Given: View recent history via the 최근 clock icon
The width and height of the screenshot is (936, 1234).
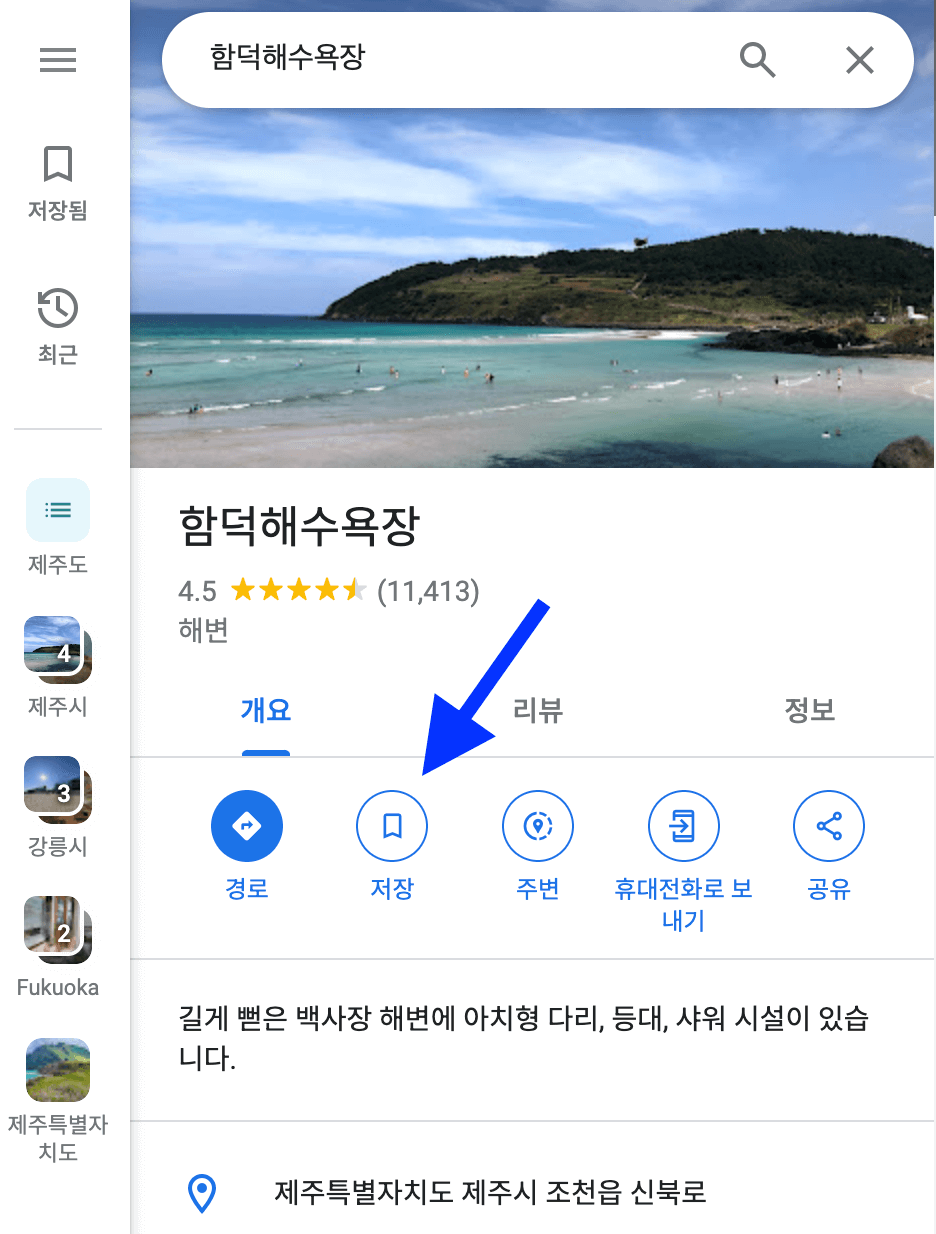Looking at the screenshot, I should (x=57, y=308).
